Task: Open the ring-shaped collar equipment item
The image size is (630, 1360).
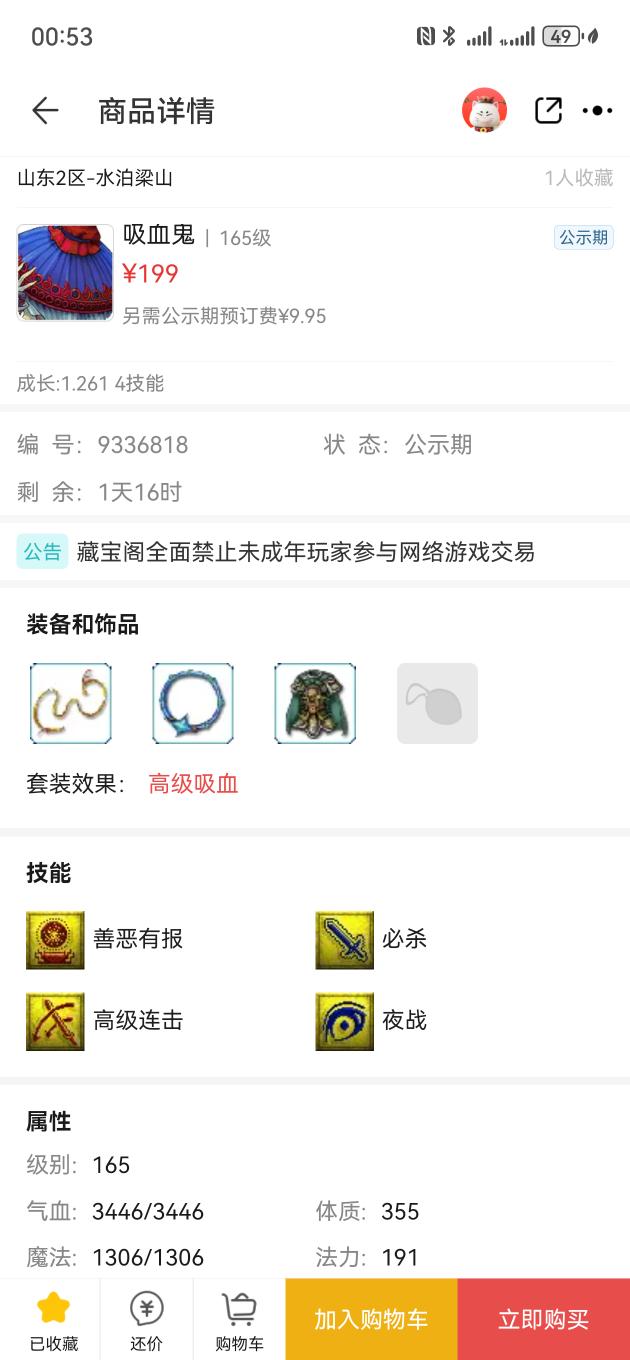Action: click(x=193, y=703)
